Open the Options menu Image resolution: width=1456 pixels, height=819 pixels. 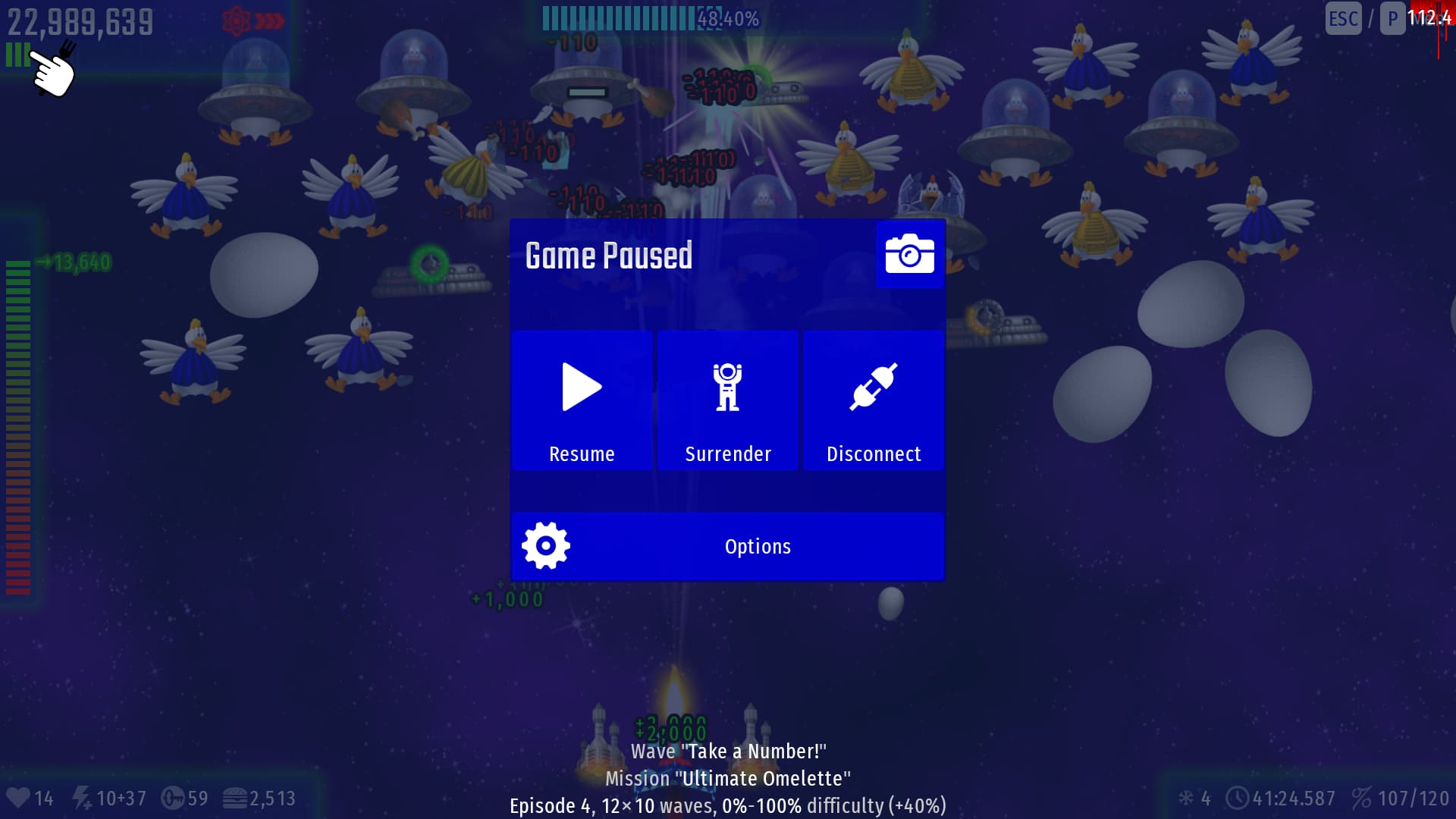[x=727, y=546]
